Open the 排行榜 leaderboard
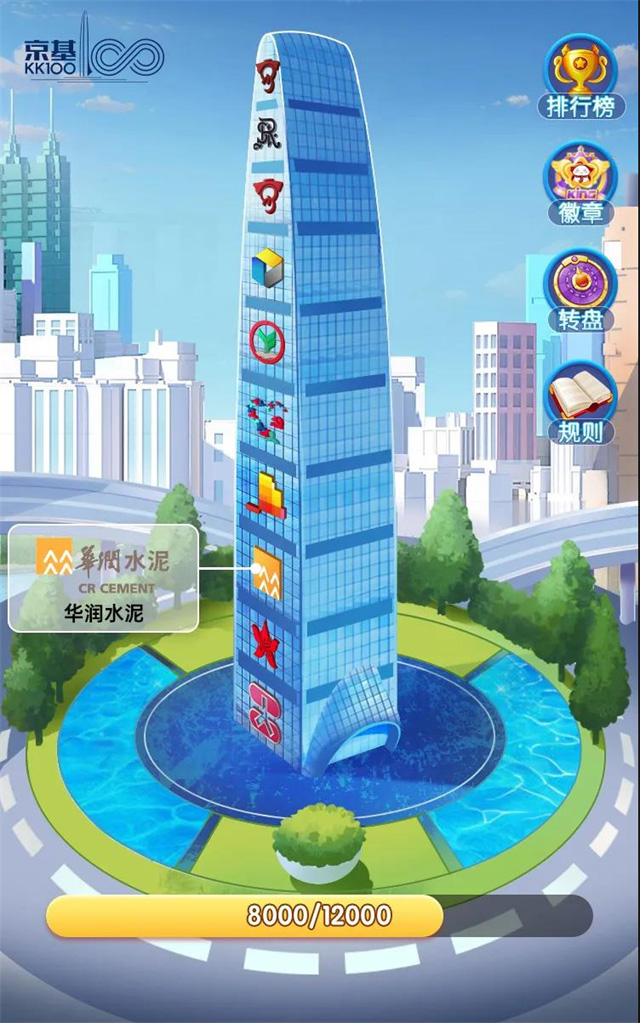The image size is (640, 1023). tap(580, 76)
